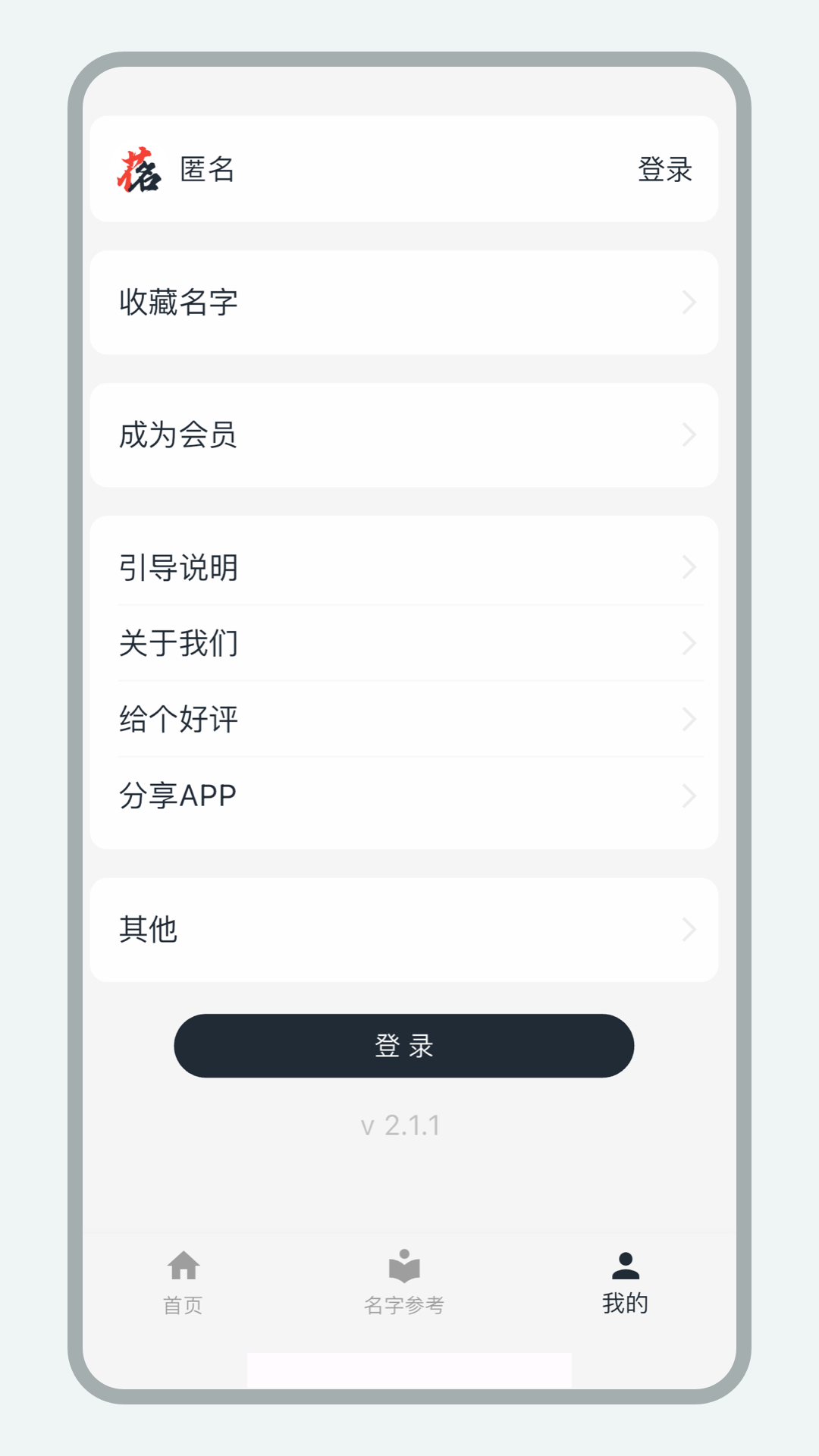819x1456 pixels.
Task: Open the 其他 row
Action: point(403,930)
